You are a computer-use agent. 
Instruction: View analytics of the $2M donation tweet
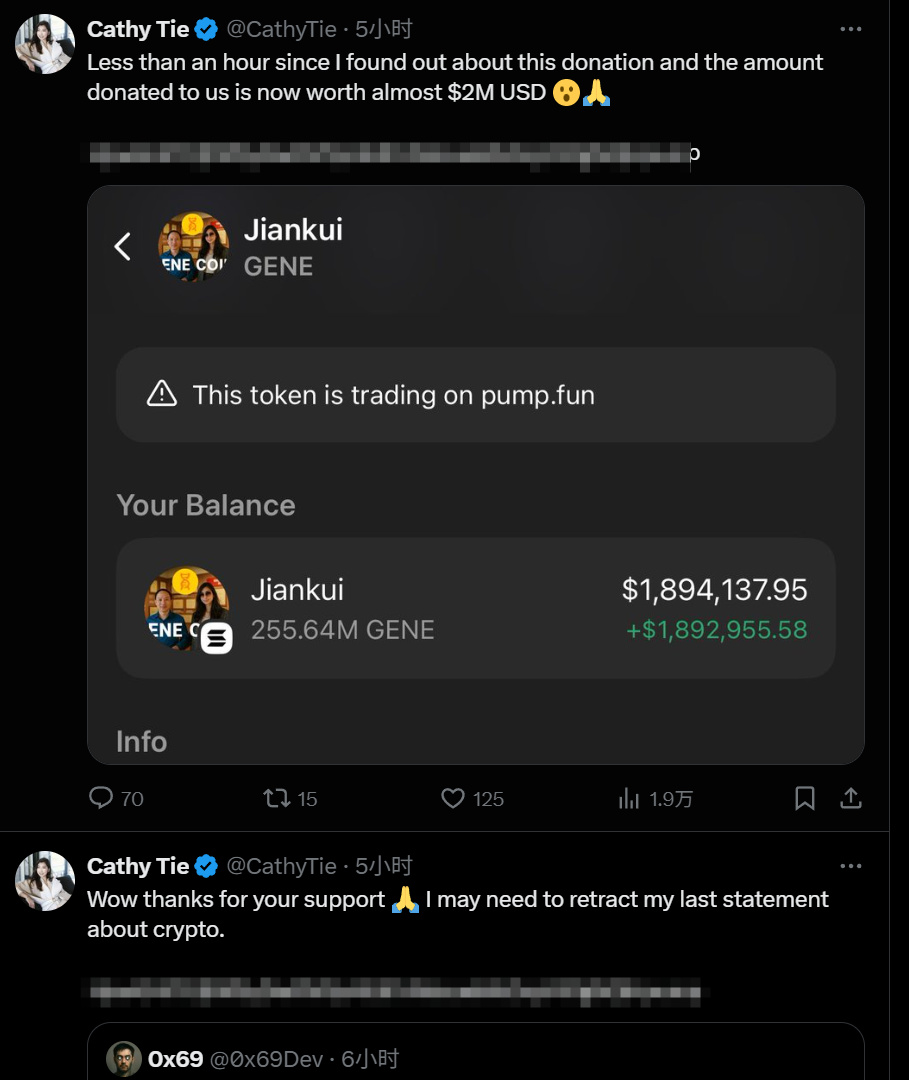[x=630, y=798]
